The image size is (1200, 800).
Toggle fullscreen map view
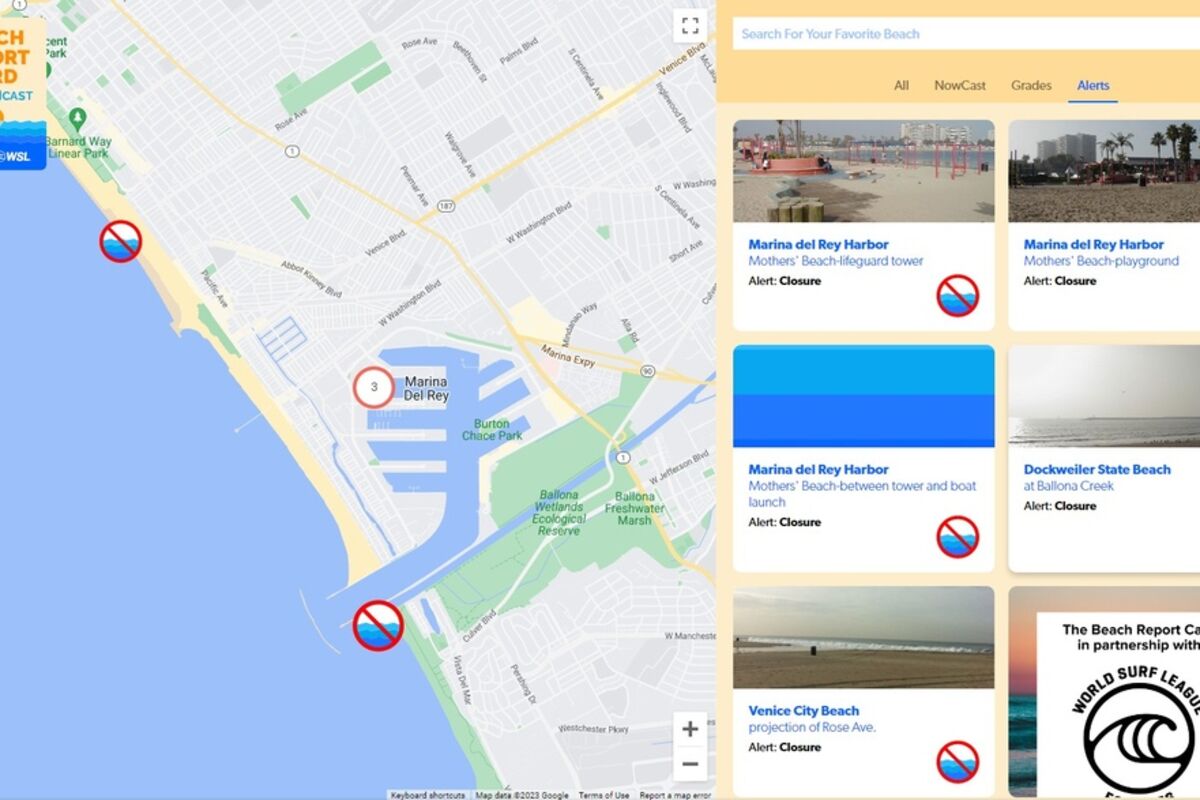(x=689, y=27)
